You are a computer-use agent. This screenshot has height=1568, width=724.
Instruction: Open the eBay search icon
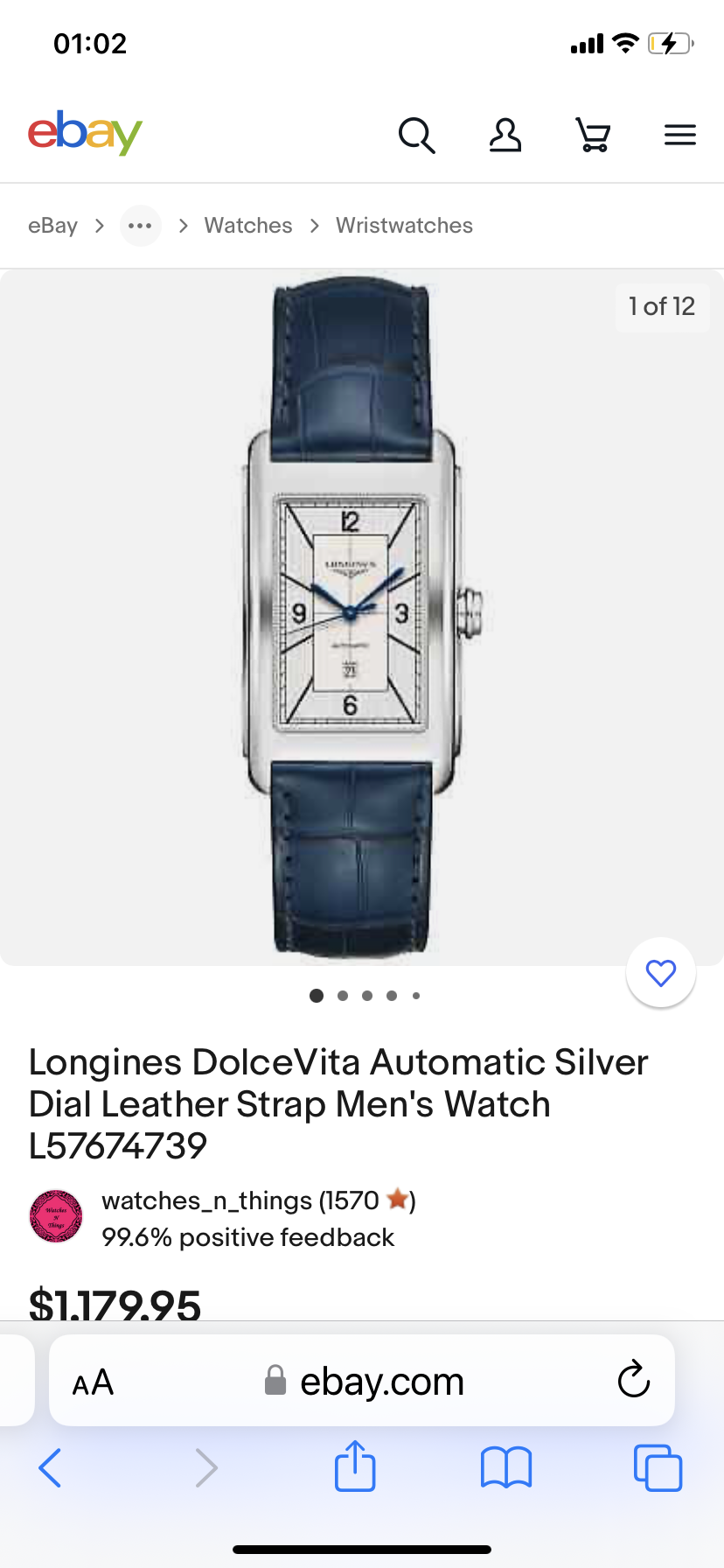pyautogui.click(x=416, y=136)
